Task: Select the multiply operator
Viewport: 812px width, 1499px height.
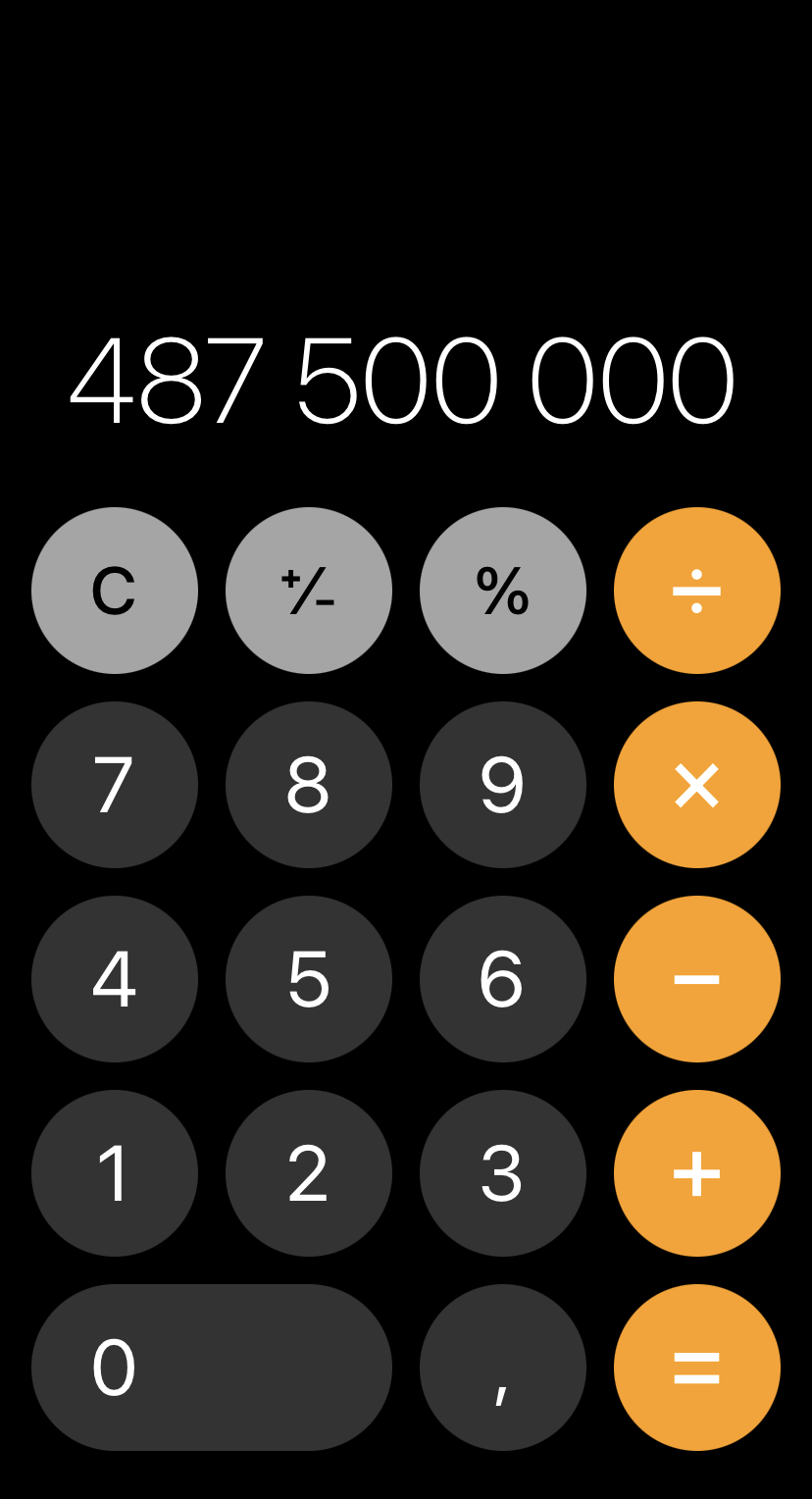Action: 697,785
